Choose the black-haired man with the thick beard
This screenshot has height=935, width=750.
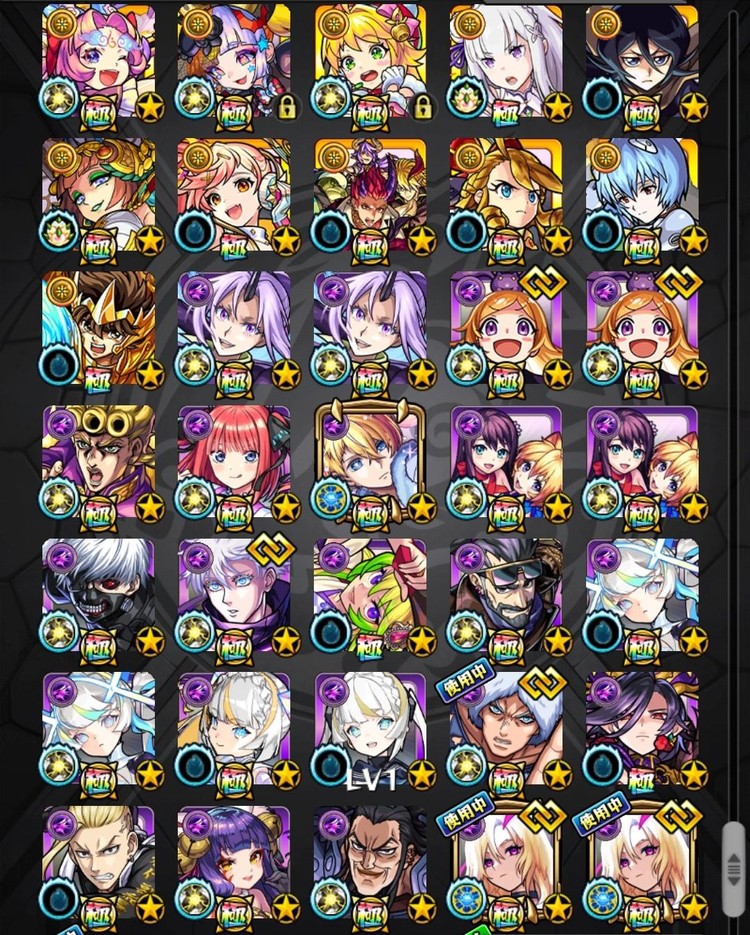click(x=370, y=862)
